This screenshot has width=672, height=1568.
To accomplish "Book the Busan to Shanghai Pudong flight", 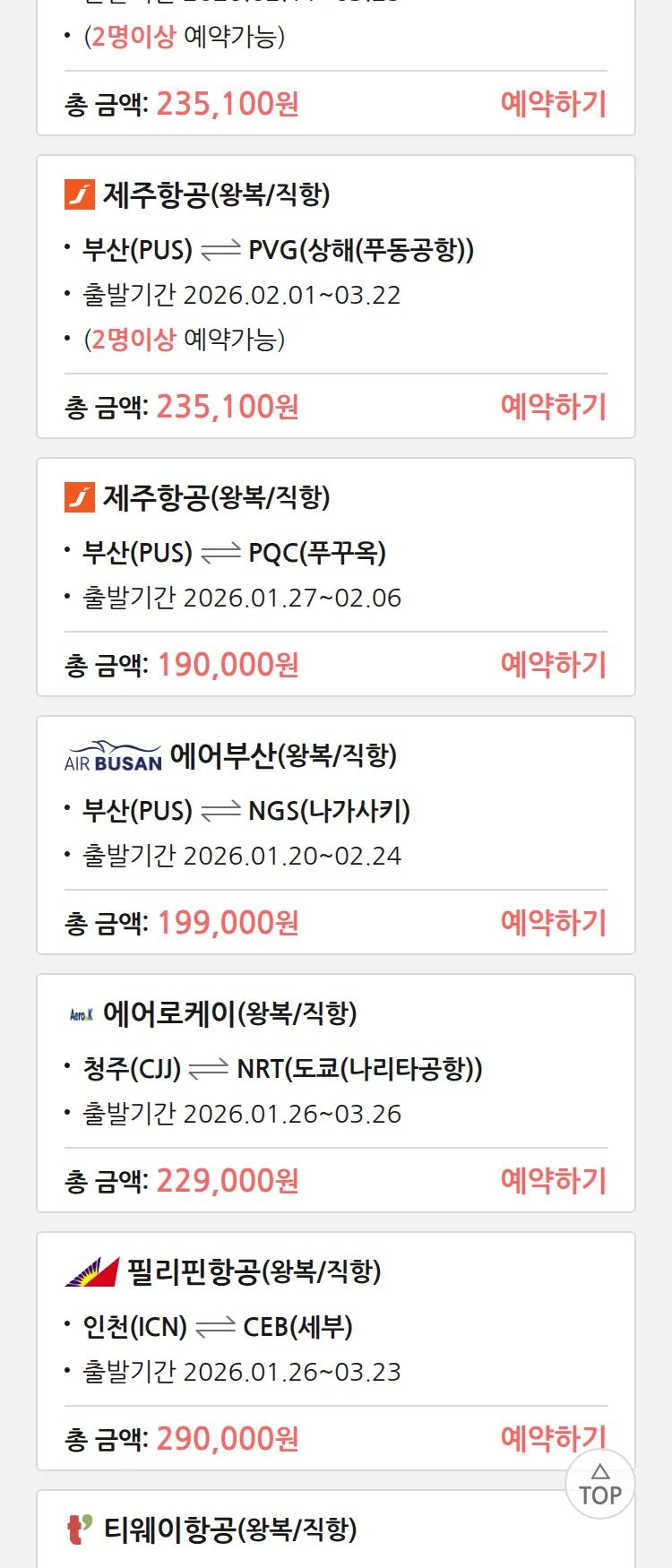I will click(x=553, y=407).
